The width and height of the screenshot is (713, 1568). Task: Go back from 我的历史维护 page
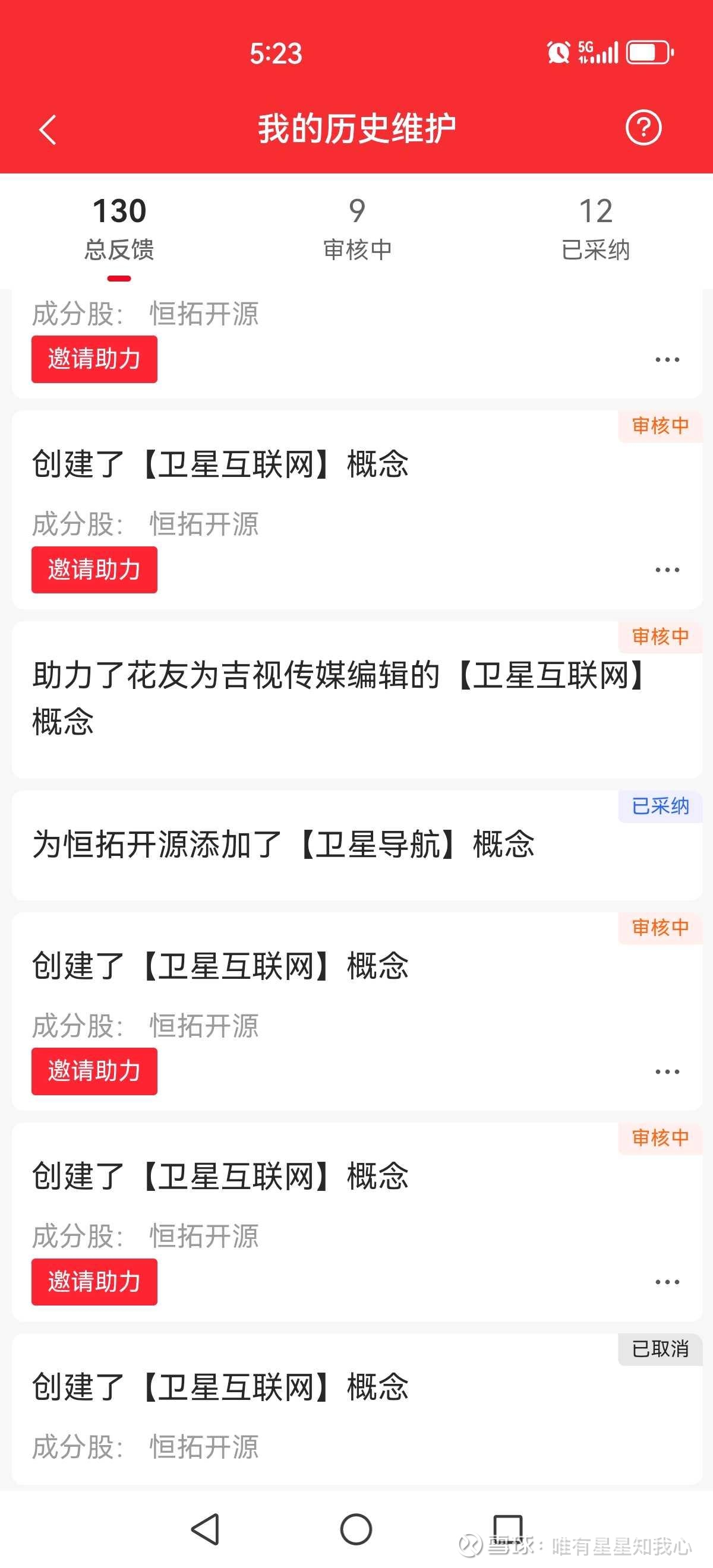[48, 129]
